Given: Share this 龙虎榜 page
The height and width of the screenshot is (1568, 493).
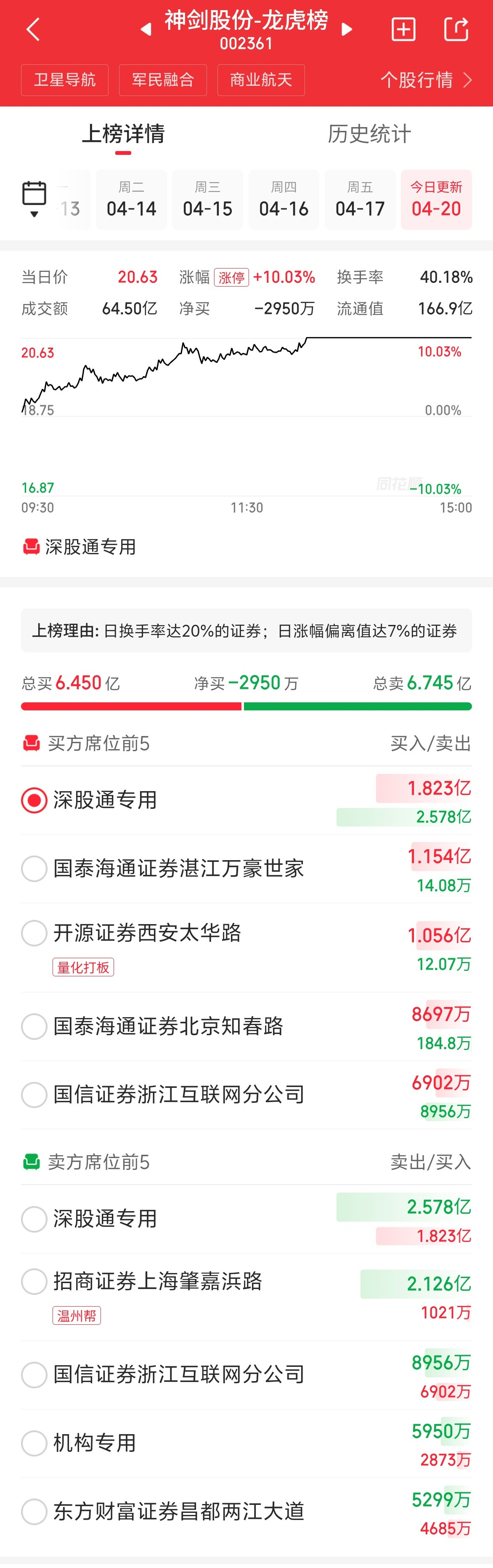Looking at the screenshot, I should (456, 29).
